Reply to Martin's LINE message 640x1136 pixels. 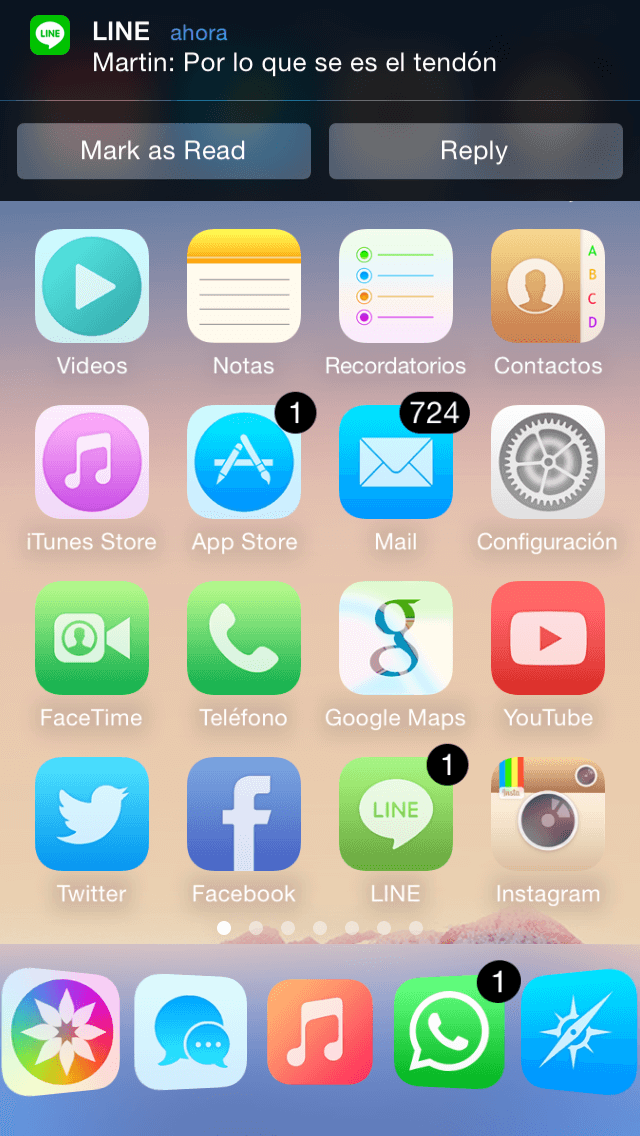pos(475,151)
